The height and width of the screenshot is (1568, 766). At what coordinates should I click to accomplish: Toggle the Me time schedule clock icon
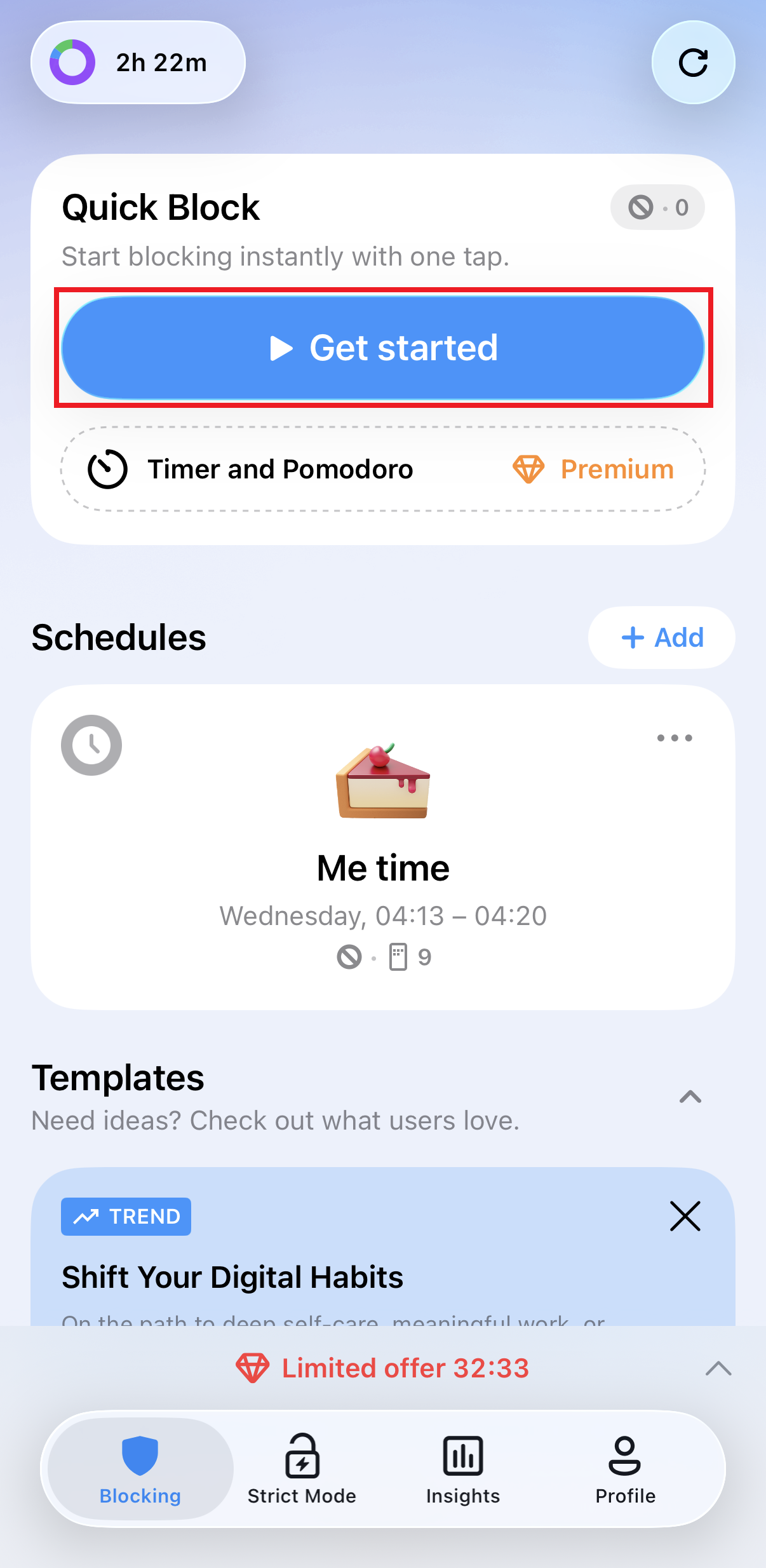(x=91, y=745)
